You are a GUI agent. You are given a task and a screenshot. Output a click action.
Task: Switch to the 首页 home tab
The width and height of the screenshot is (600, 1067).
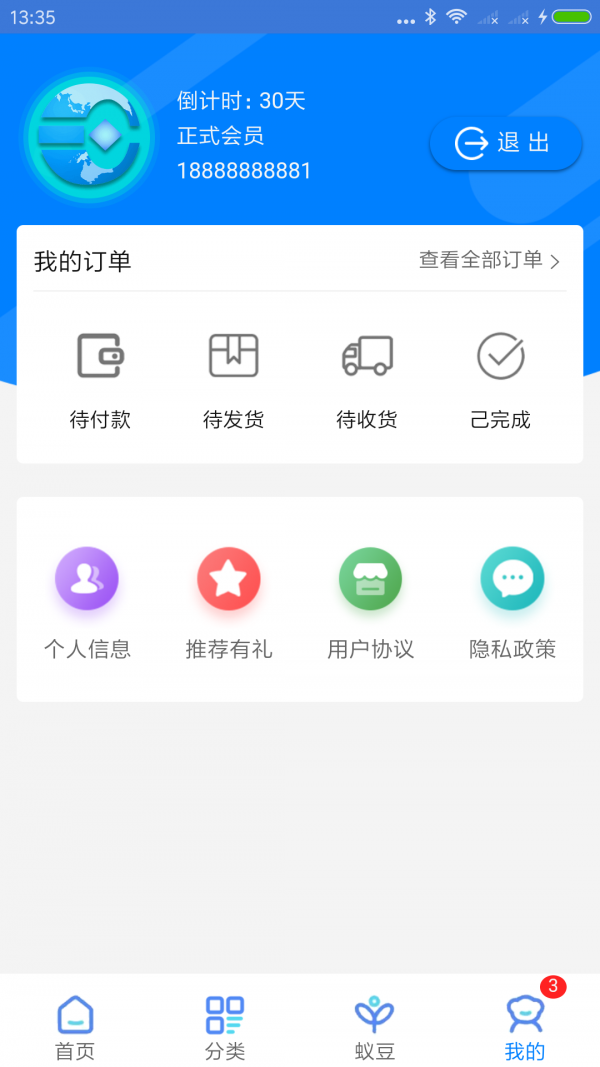(x=75, y=1027)
